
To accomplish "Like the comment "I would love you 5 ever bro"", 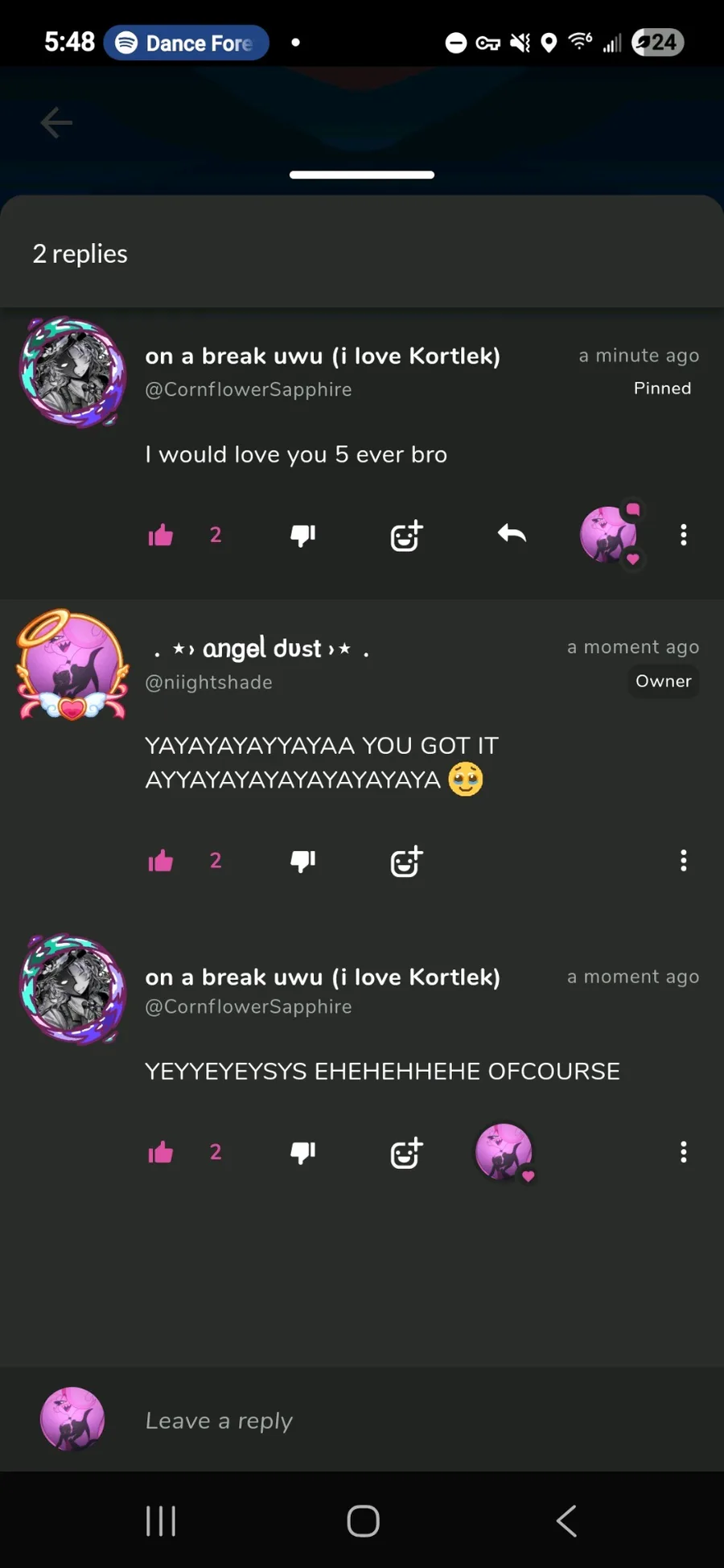I will [x=161, y=535].
